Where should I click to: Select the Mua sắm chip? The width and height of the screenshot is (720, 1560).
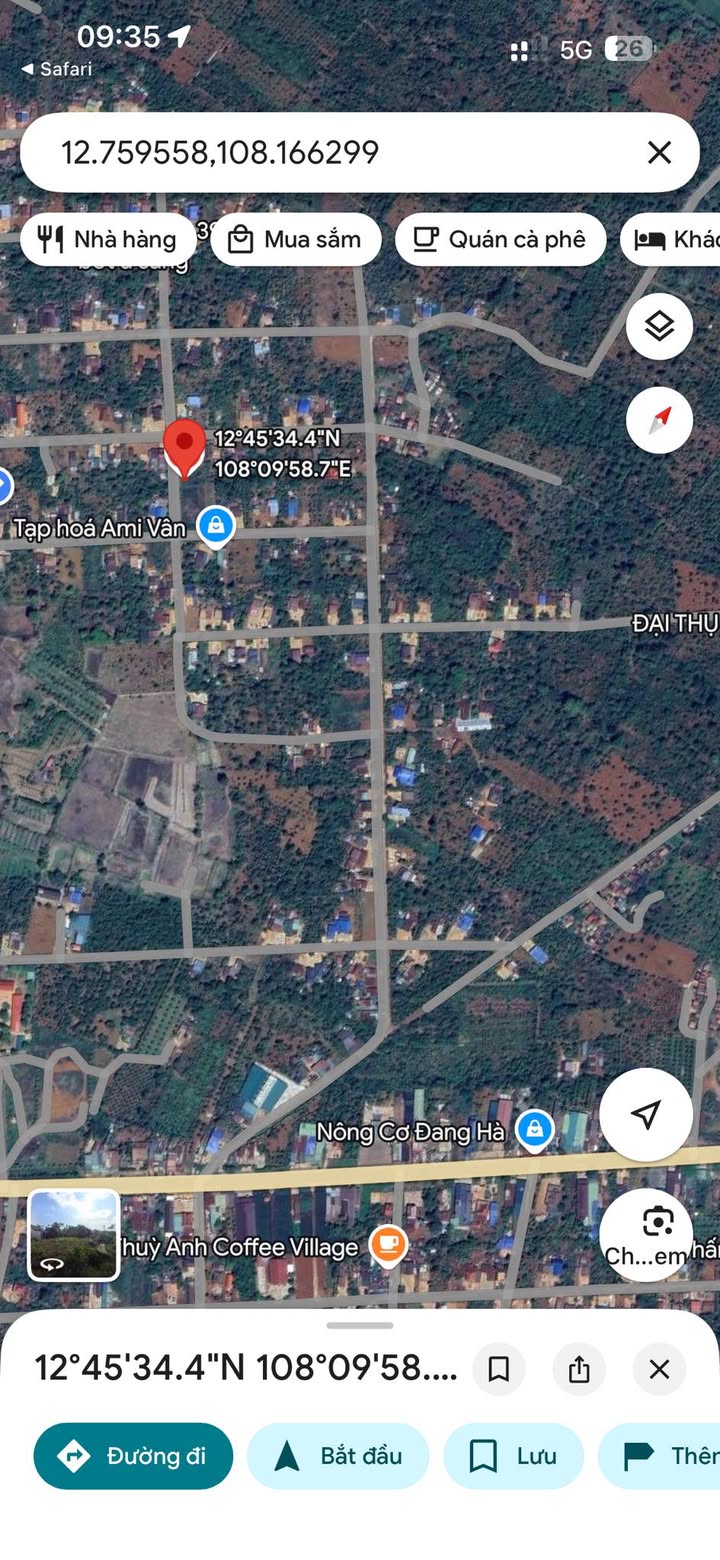[x=296, y=240]
